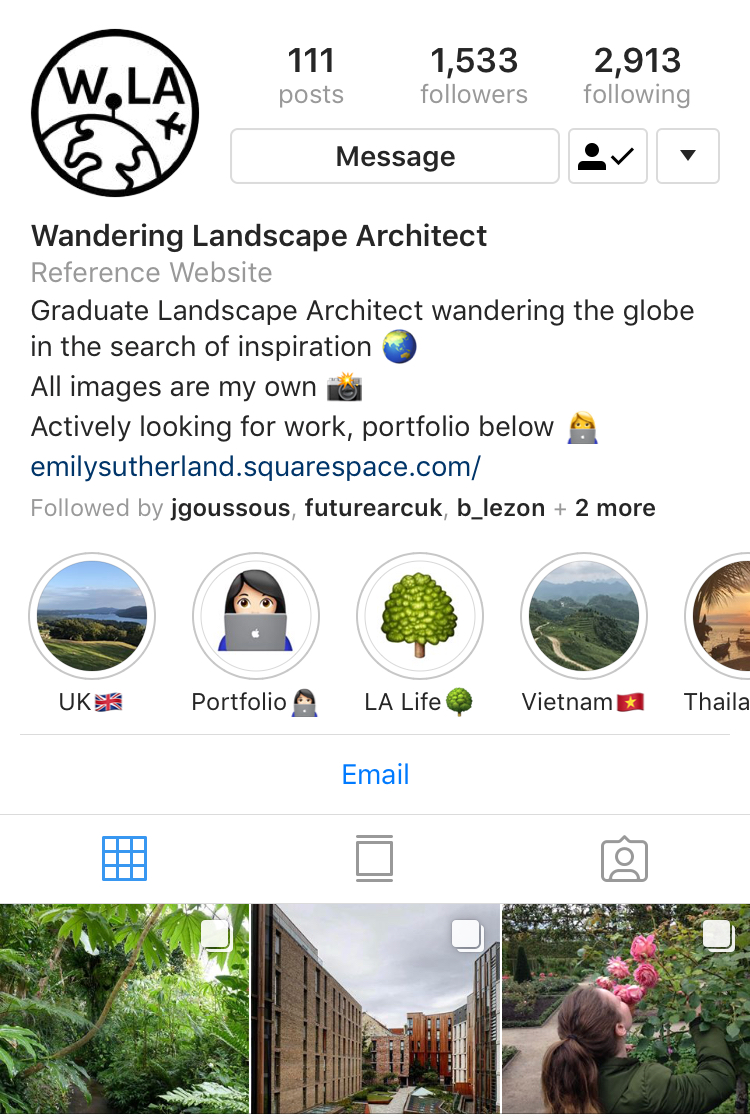750x1120 pixels.
Task: View the Vietnam story highlight
Action: [584, 616]
